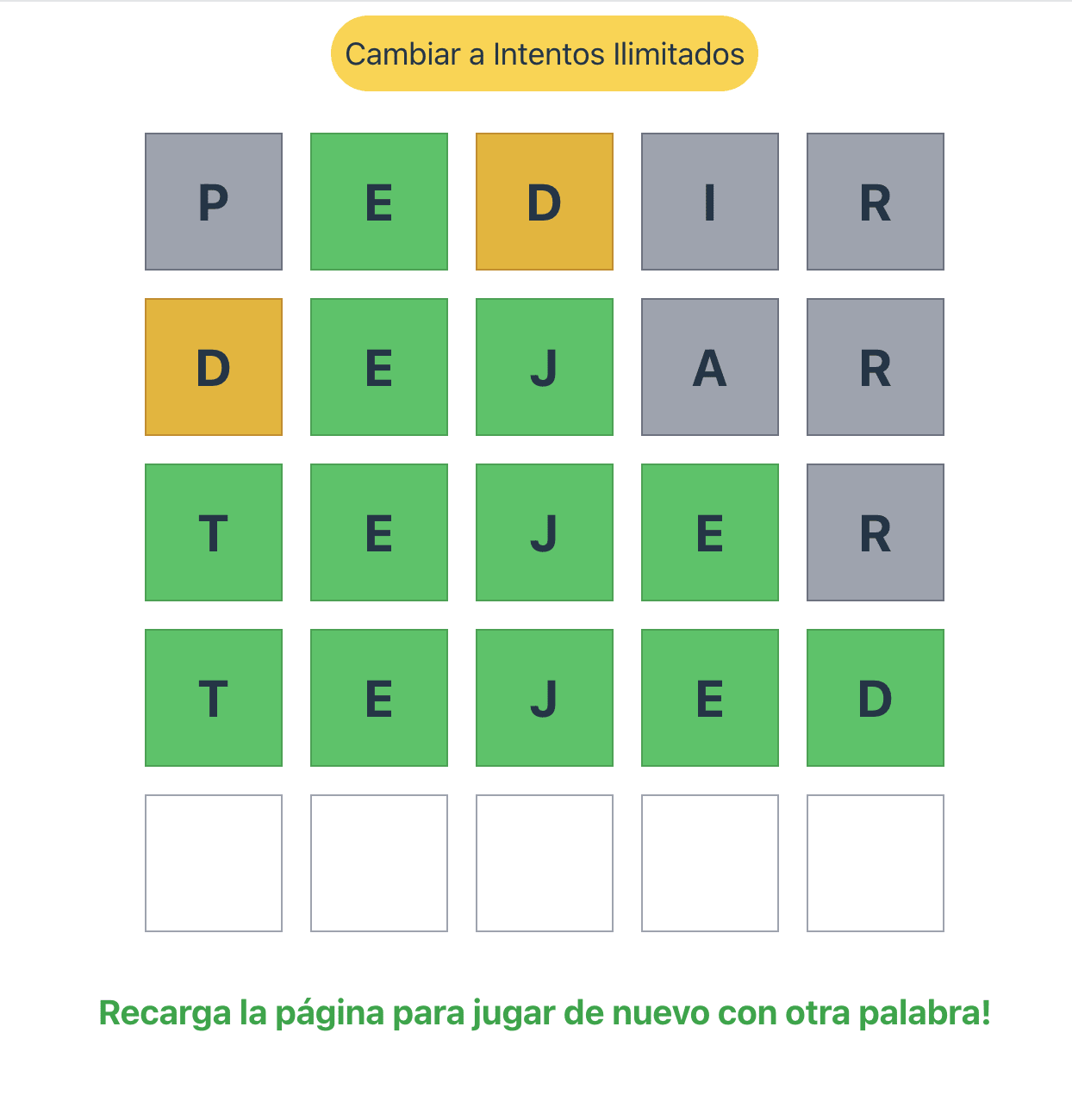Select the yellow D tile in row one
This screenshot has height=1120, width=1072.
click(545, 200)
